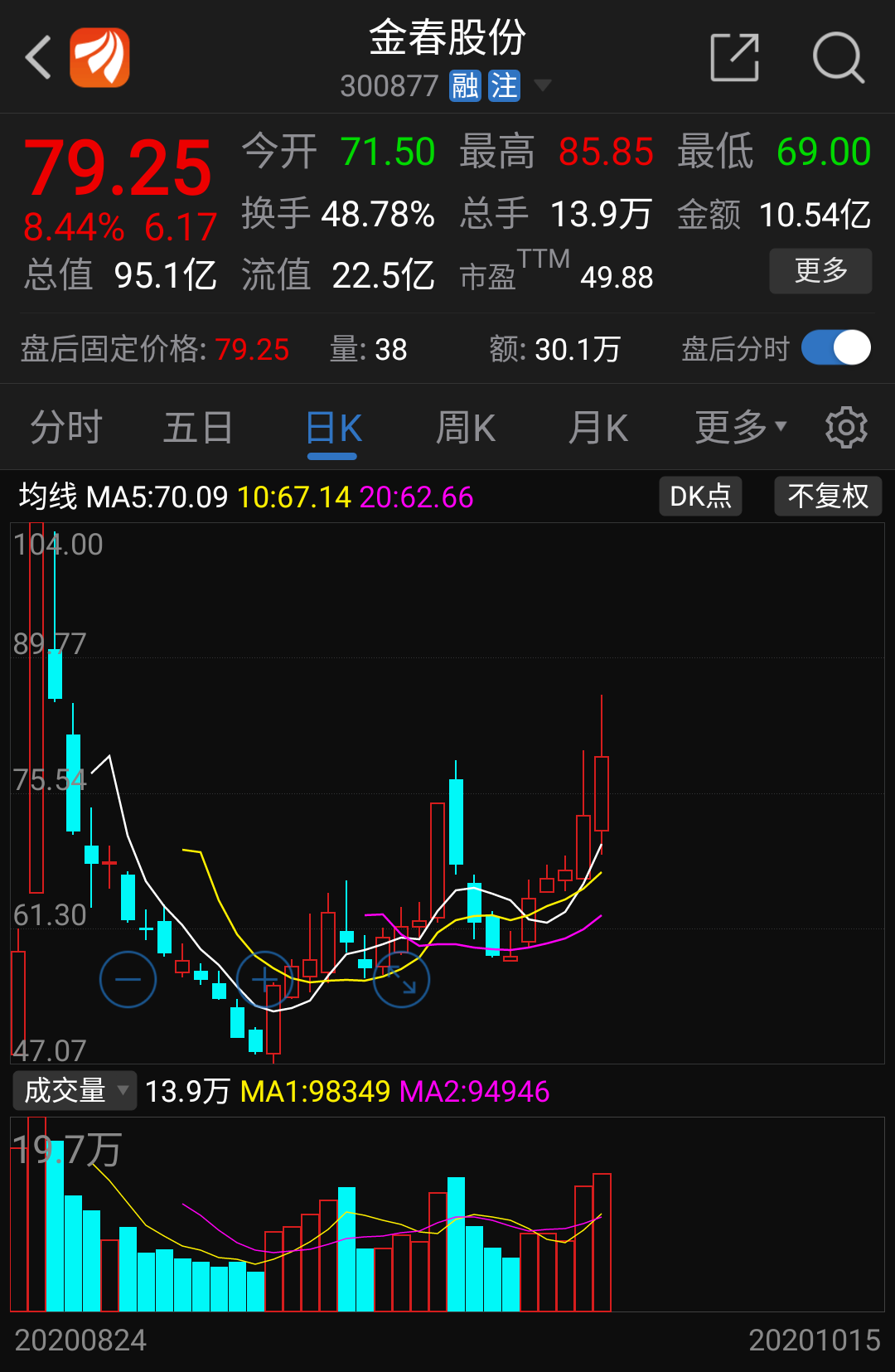The image size is (895, 1372).
Task: Tap the stock name 金春股份 title
Action: [x=447, y=37]
